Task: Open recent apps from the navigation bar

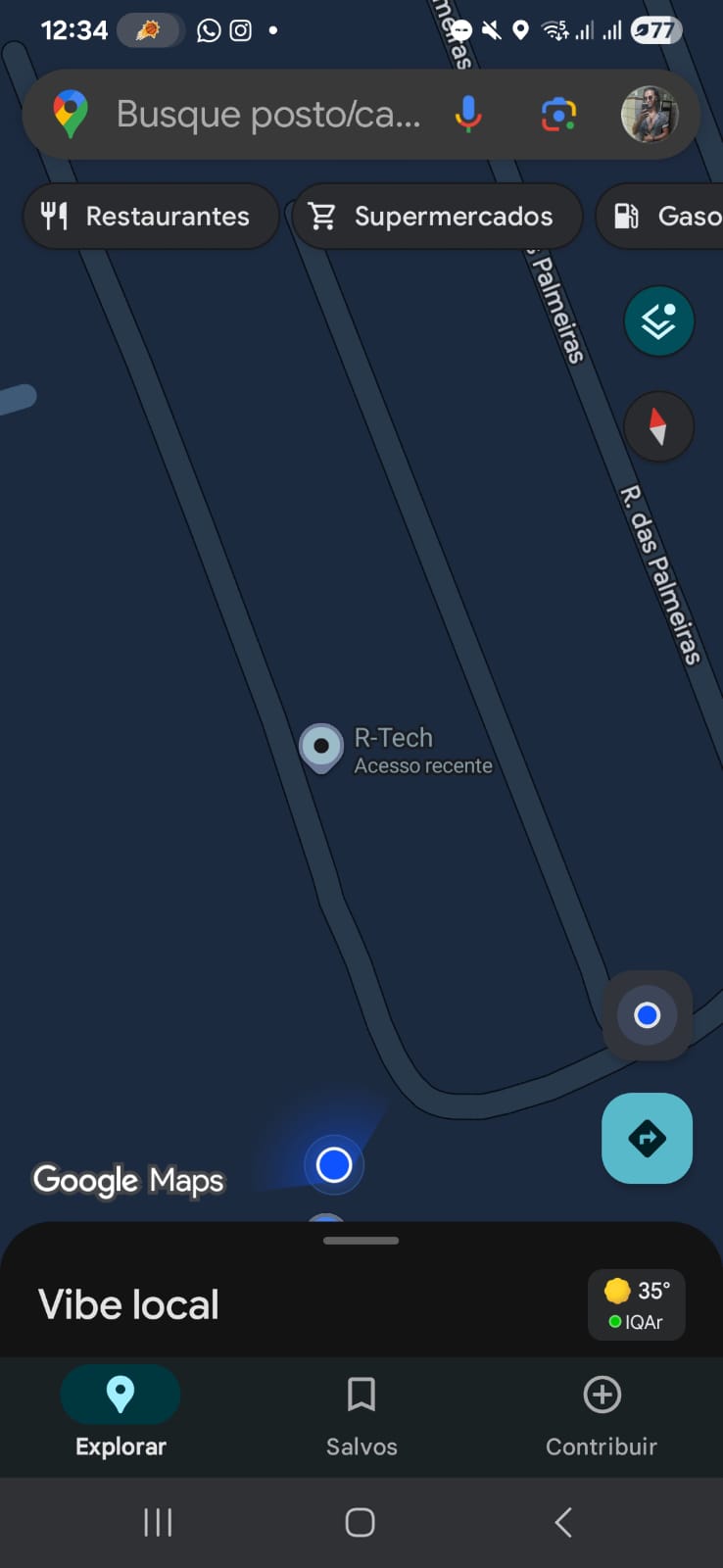Action: (x=158, y=1522)
